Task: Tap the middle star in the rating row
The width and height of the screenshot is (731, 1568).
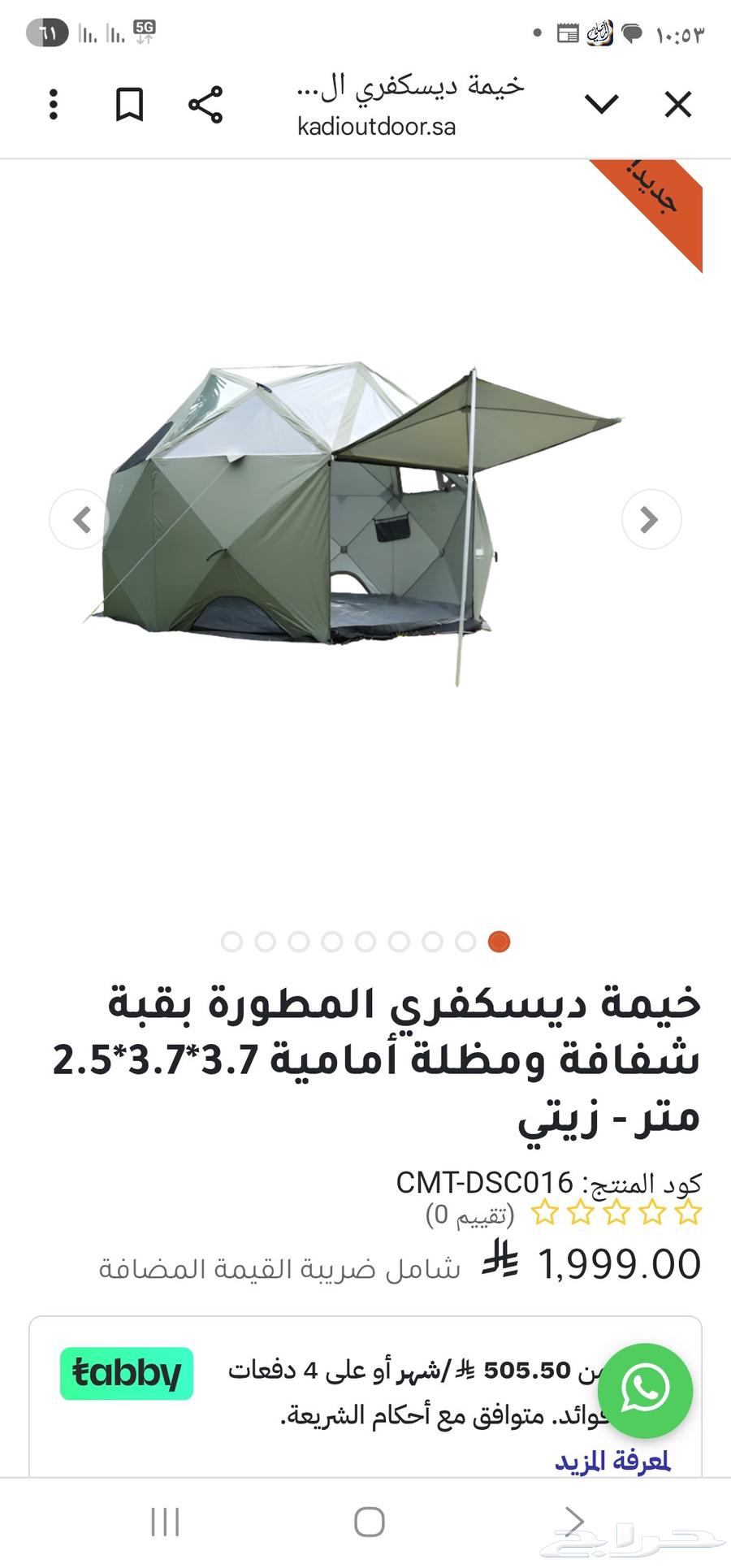Action: 614,1214
